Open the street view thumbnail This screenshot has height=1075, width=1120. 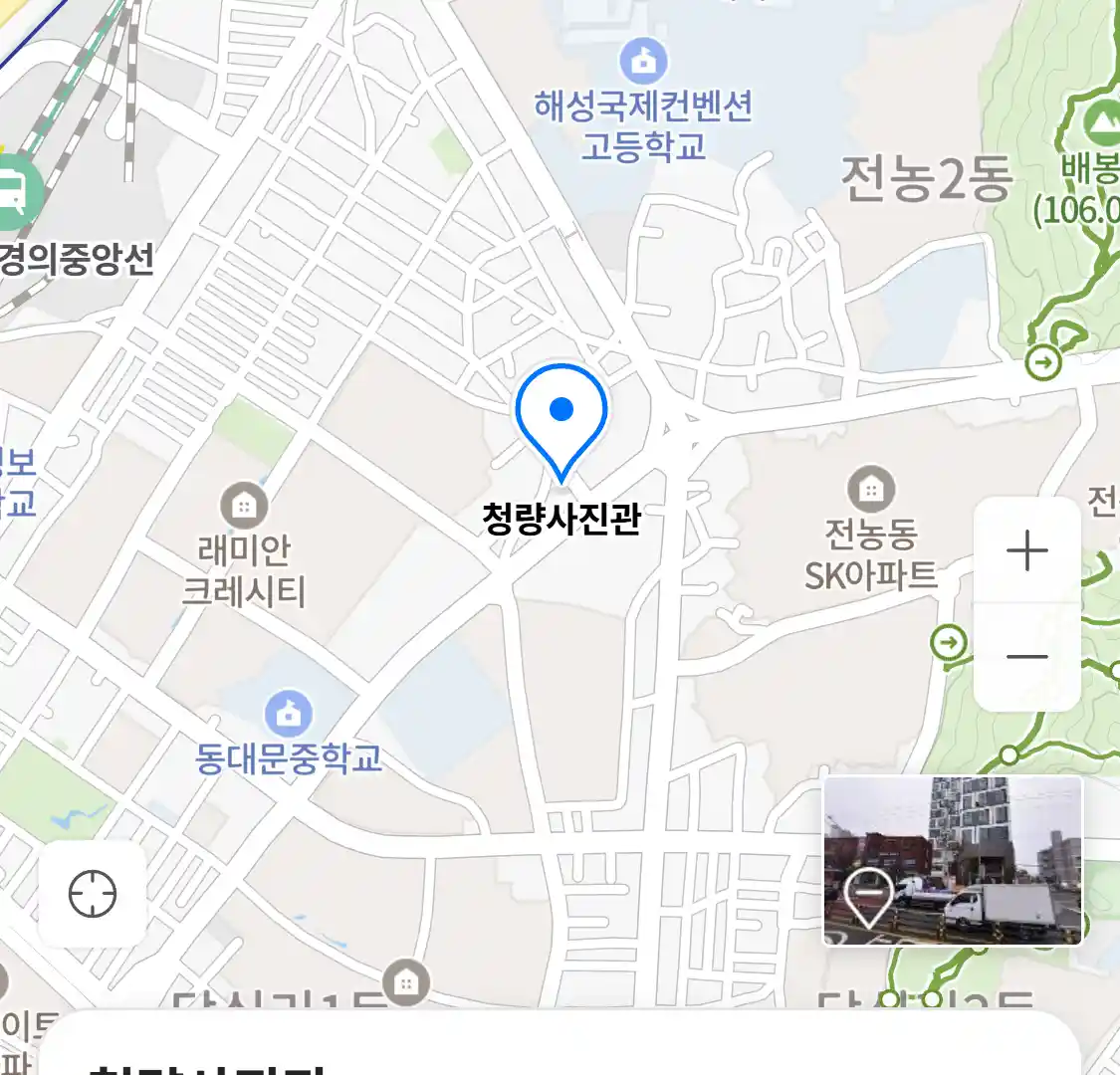click(x=952, y=861)
